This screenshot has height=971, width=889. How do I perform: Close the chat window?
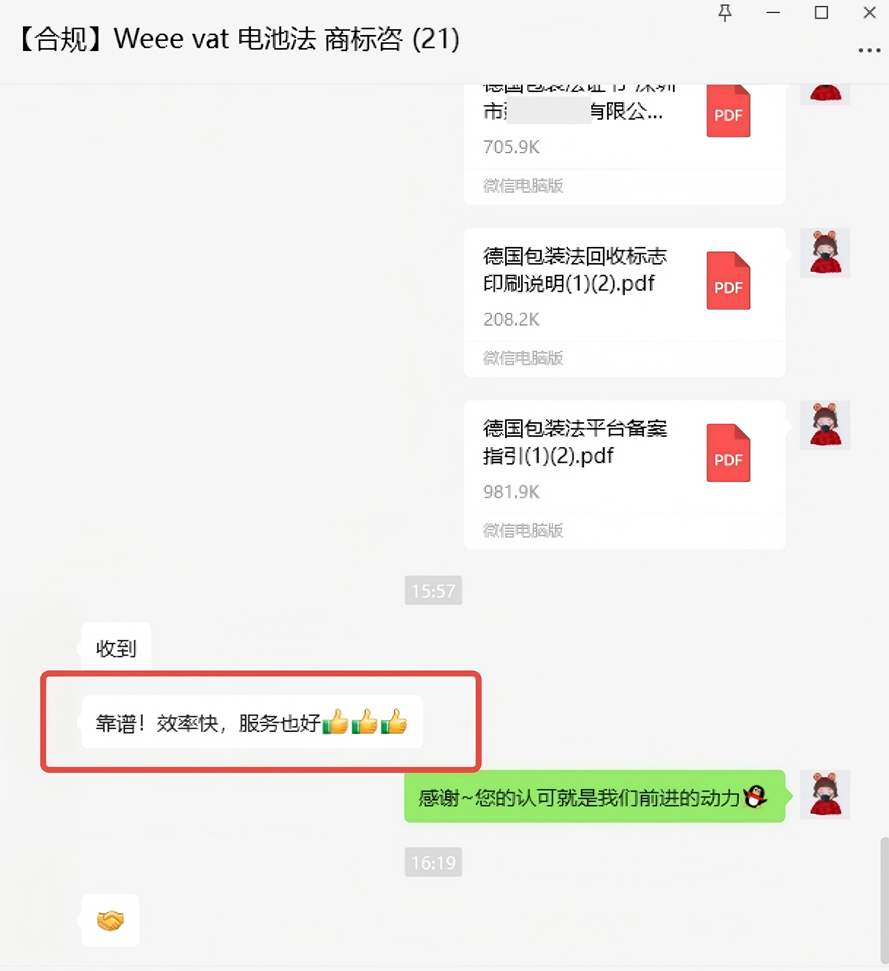(868, 13)
